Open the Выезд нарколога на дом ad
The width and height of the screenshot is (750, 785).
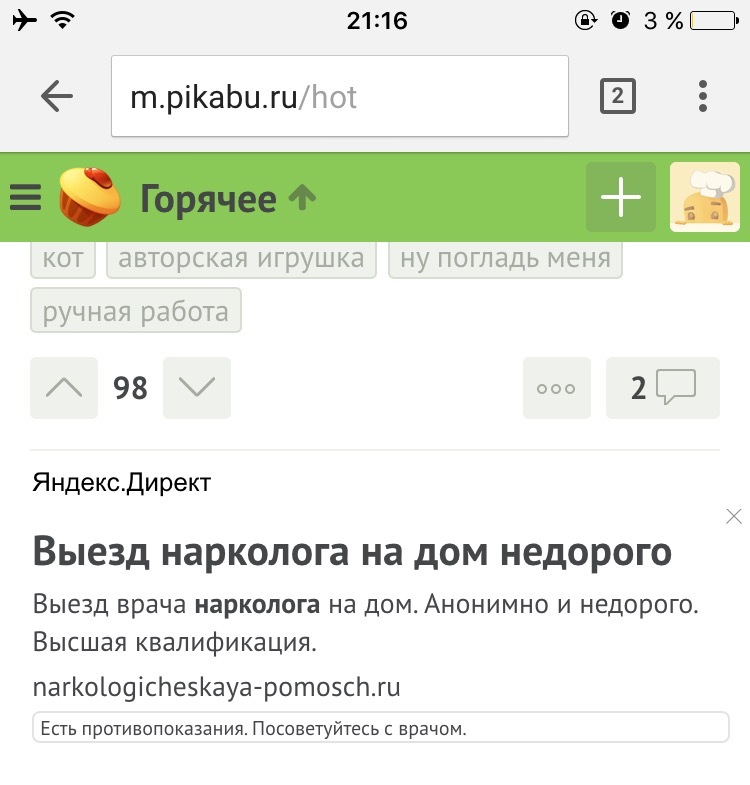click(x=352, y=551)
